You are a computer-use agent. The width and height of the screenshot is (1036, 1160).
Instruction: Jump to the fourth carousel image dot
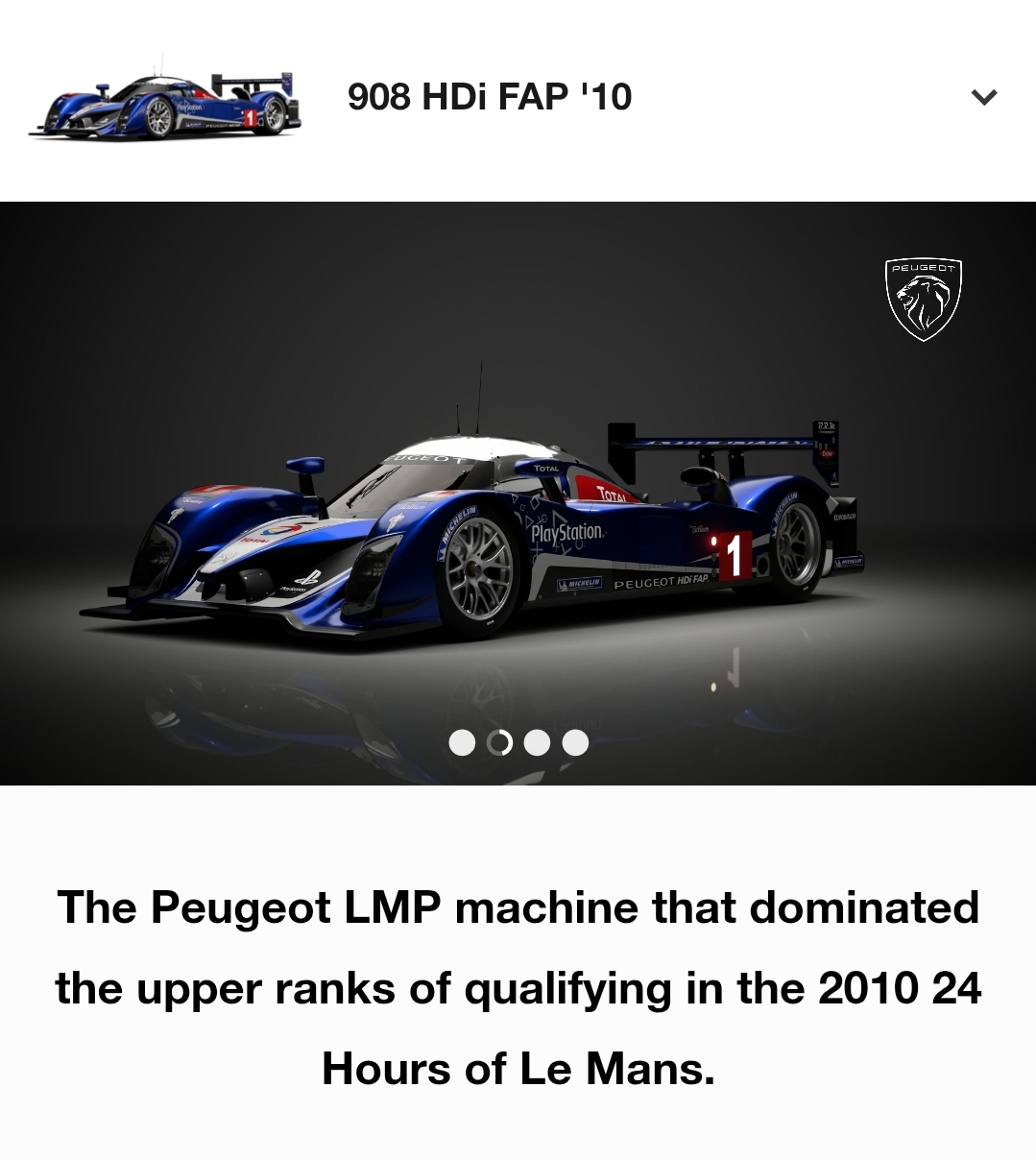click(x=575, y=743)
